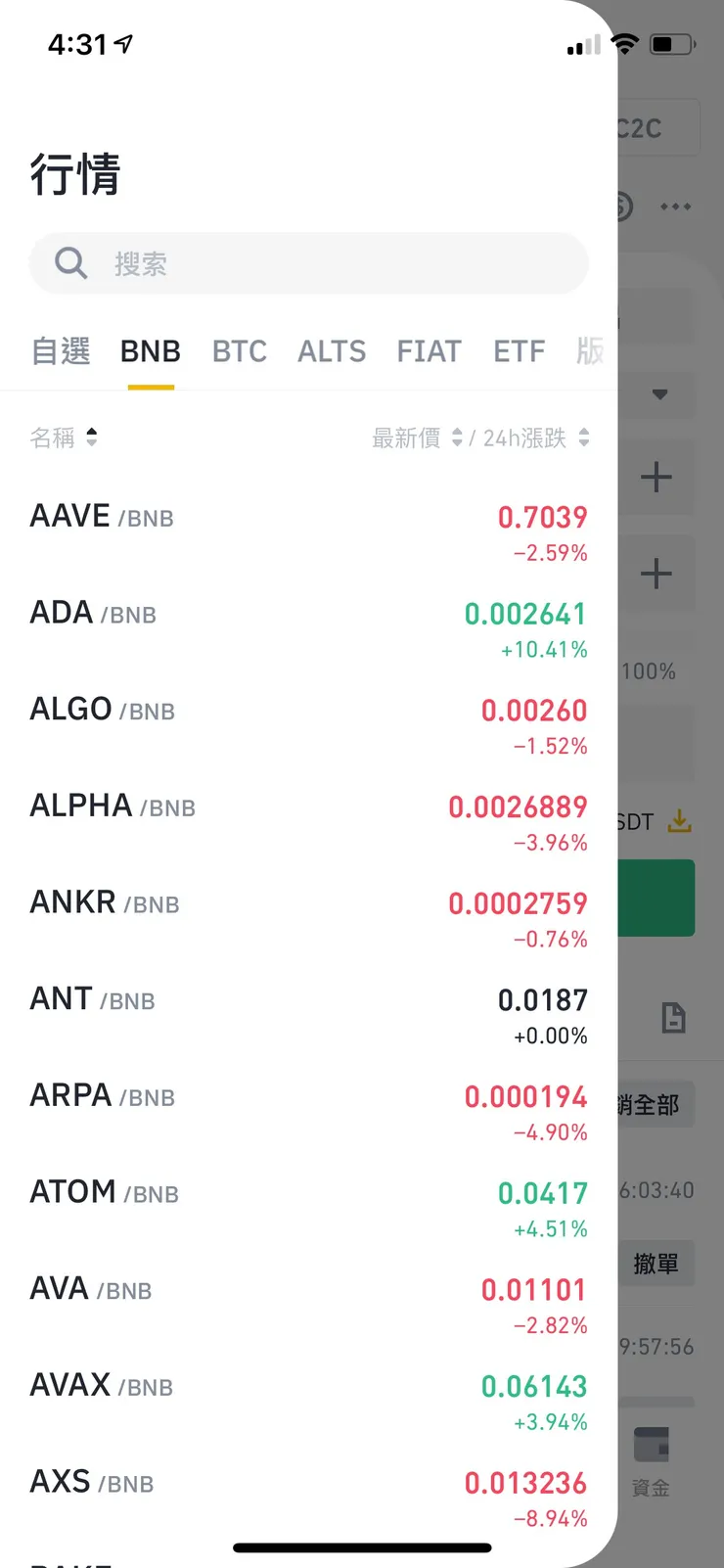This screenshot has width=724, height=1568.
Task: Tap the C2C button
Action: (648, 127)
